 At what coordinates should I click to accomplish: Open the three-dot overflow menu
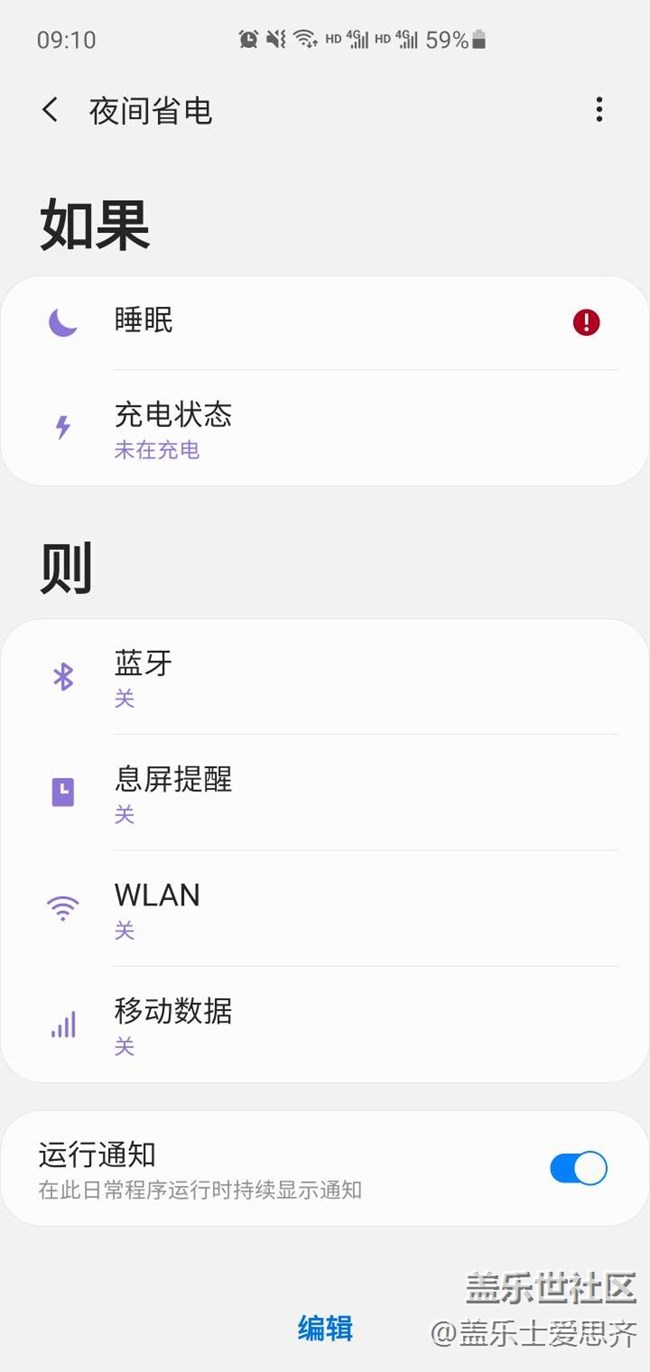coord(599,110)
